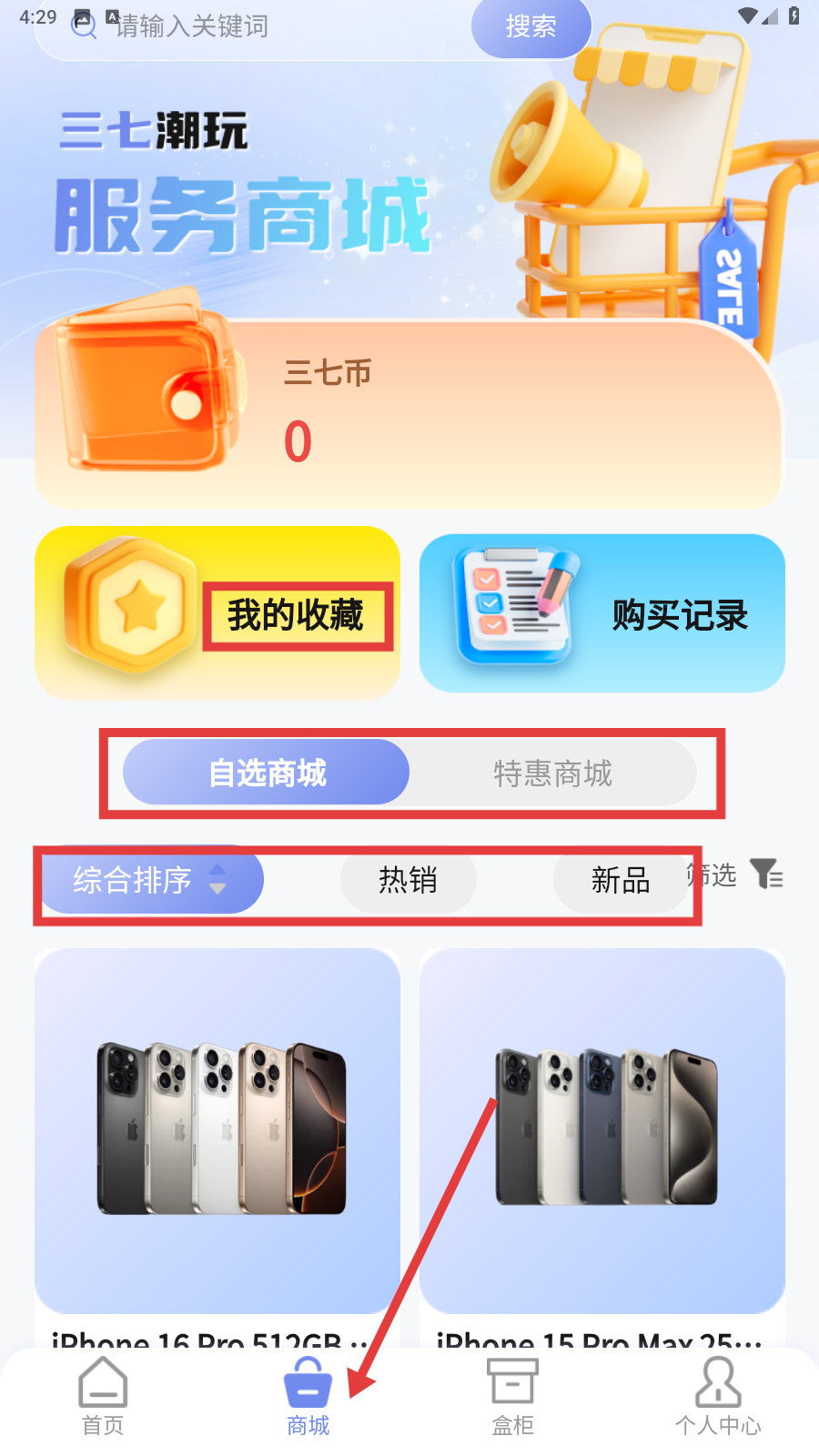Switch to 自选商城 tab
Screen dimensions: 819x1456
[267, 773]
